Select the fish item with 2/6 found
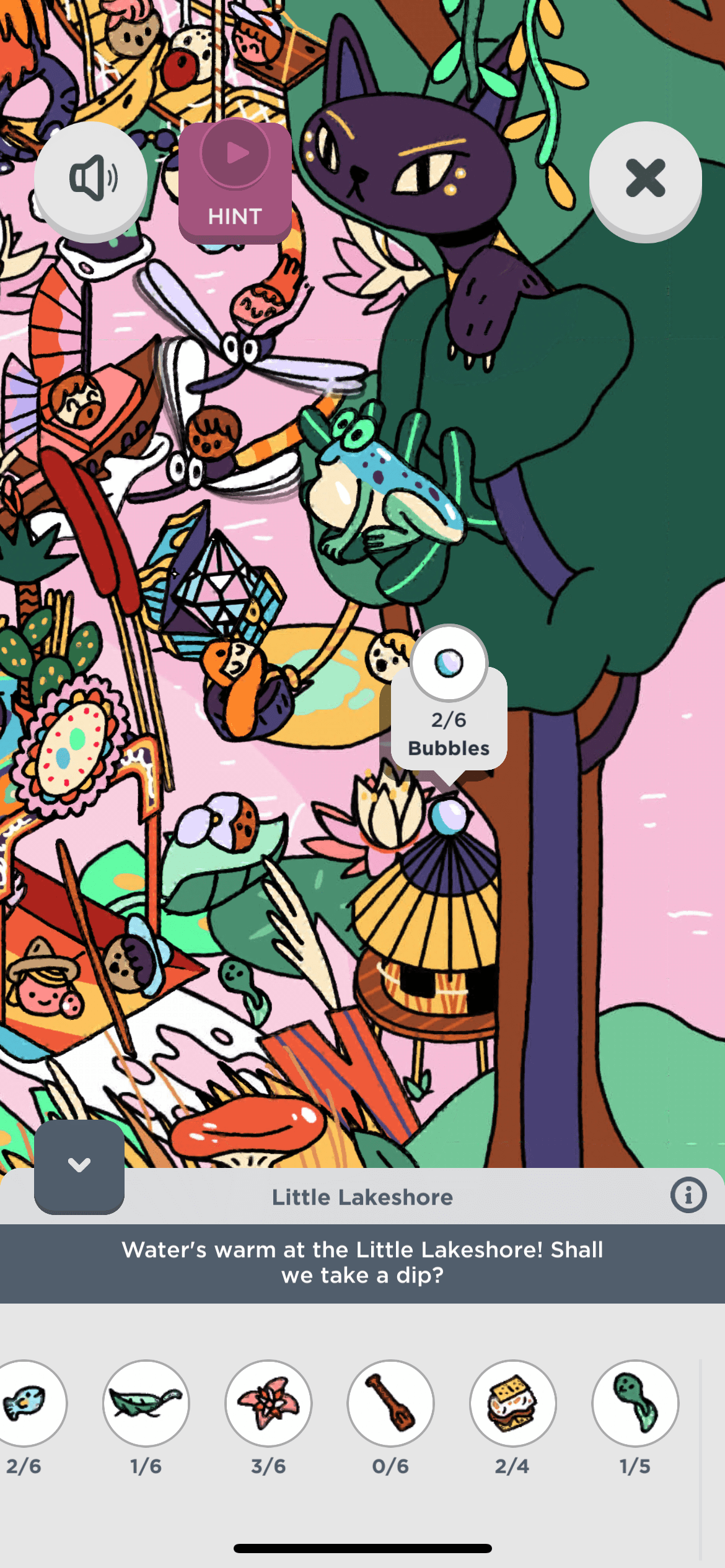 pyautogui.click(x=26, y=1402)
